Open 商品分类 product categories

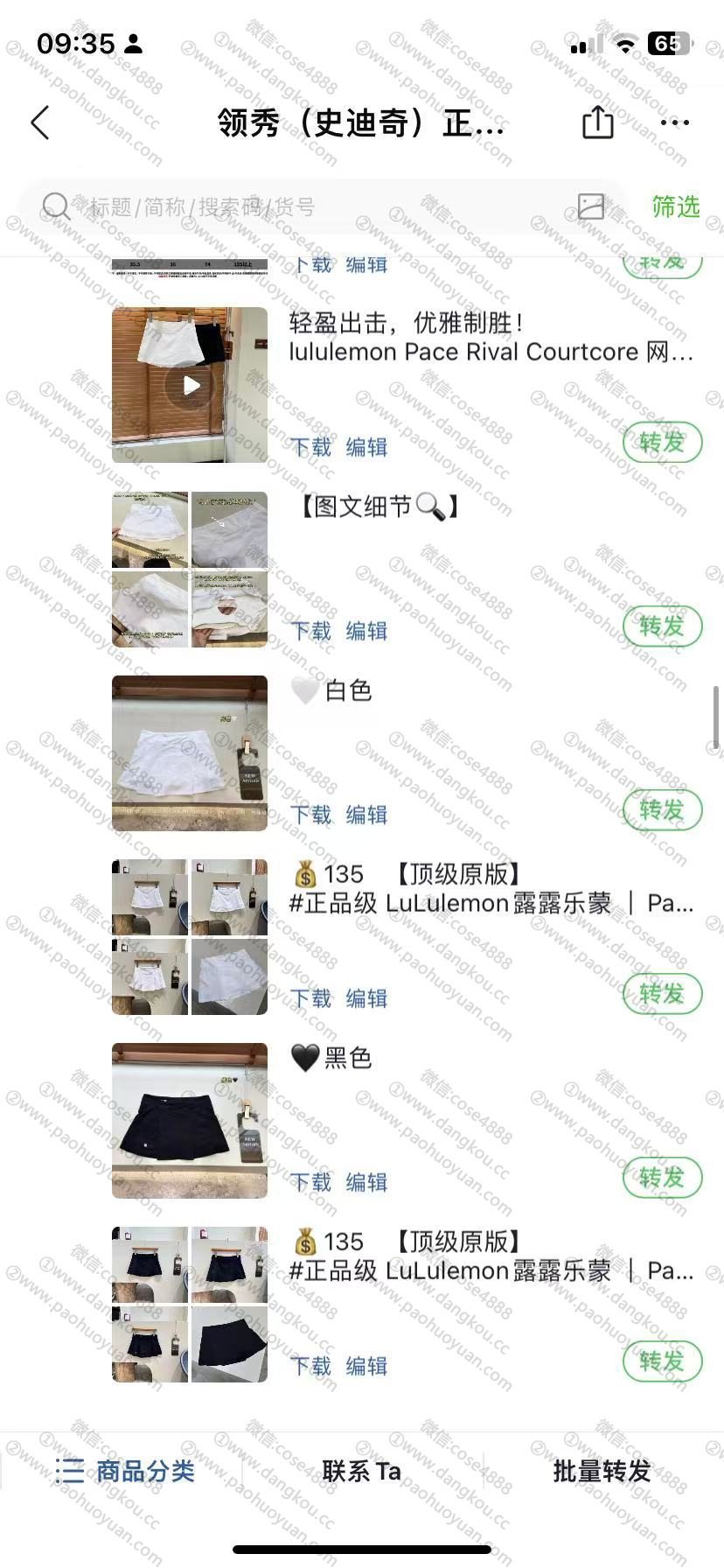click(125, 1471)
